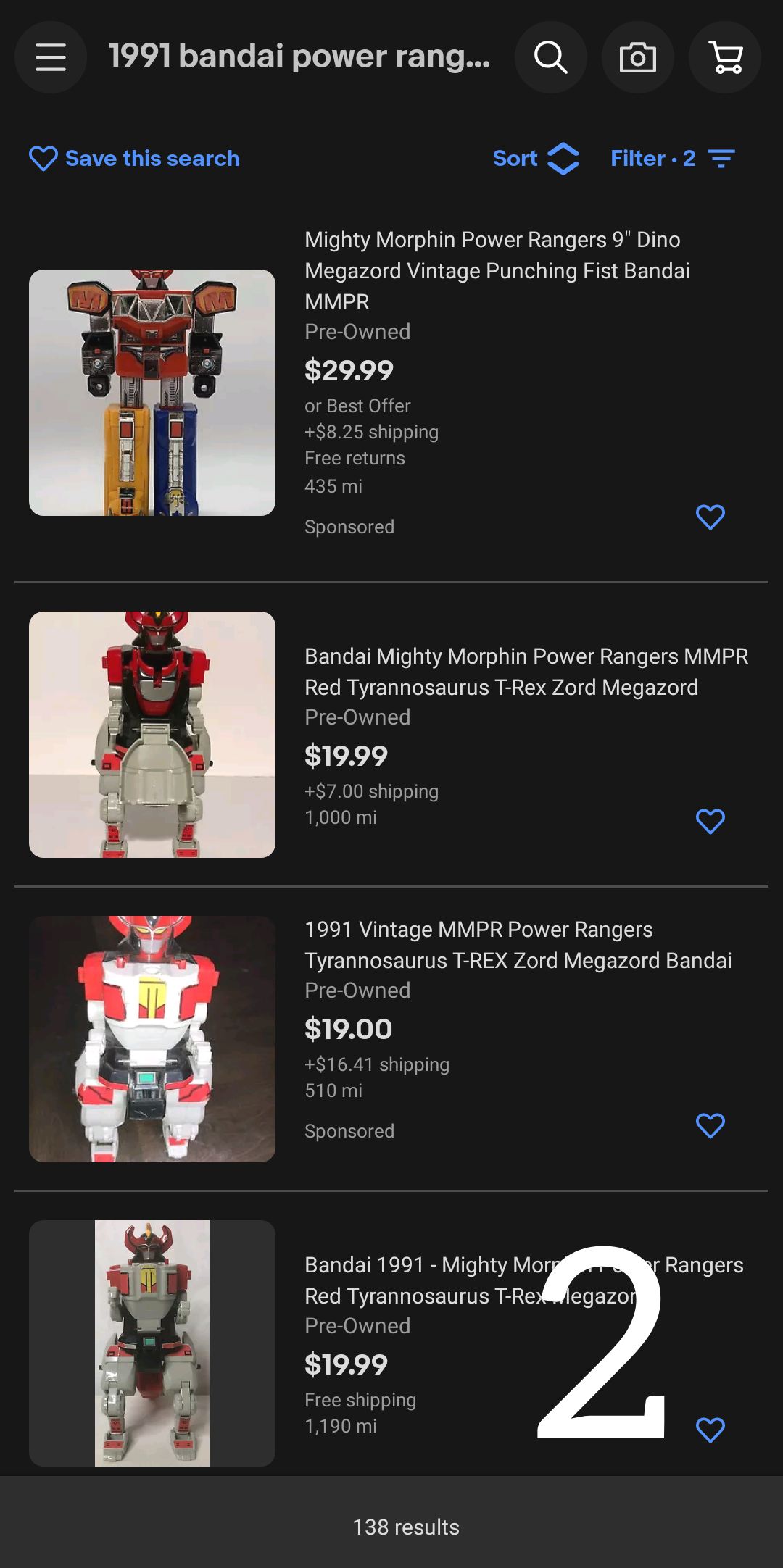The width and height of the screenshot is (783, 1568).
Task: Watch the T-Rex Zord with $7.00 shipping
Action: coord(710,822)
